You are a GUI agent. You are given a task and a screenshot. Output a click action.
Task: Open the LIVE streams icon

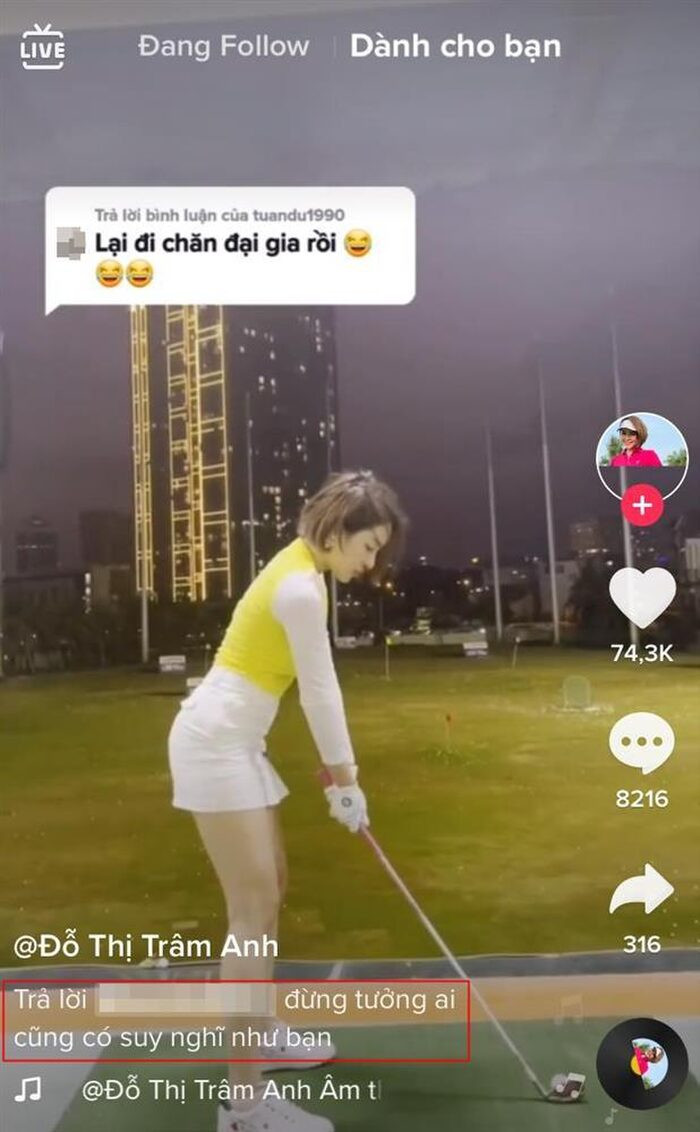coord(42,47)
